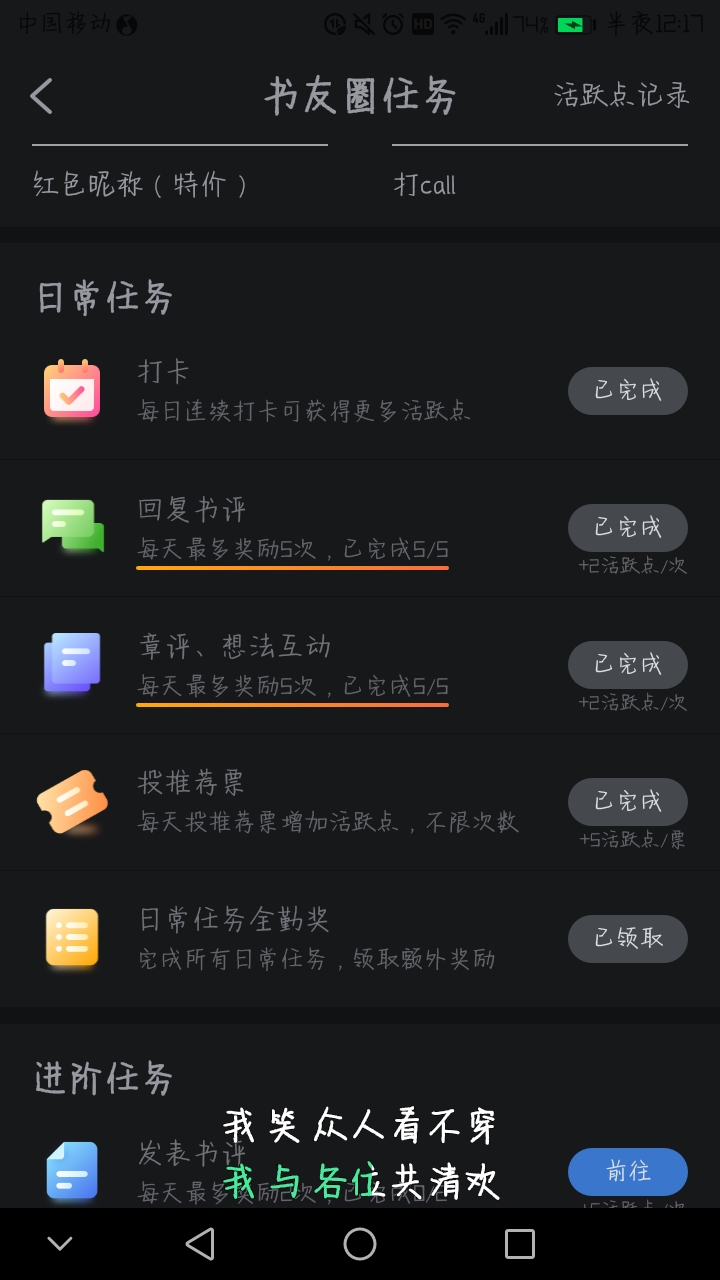The height and width of the screenshot is (1280, 720).
Task: Tap 已完成 button for 打卡 task
Action: 628,390
